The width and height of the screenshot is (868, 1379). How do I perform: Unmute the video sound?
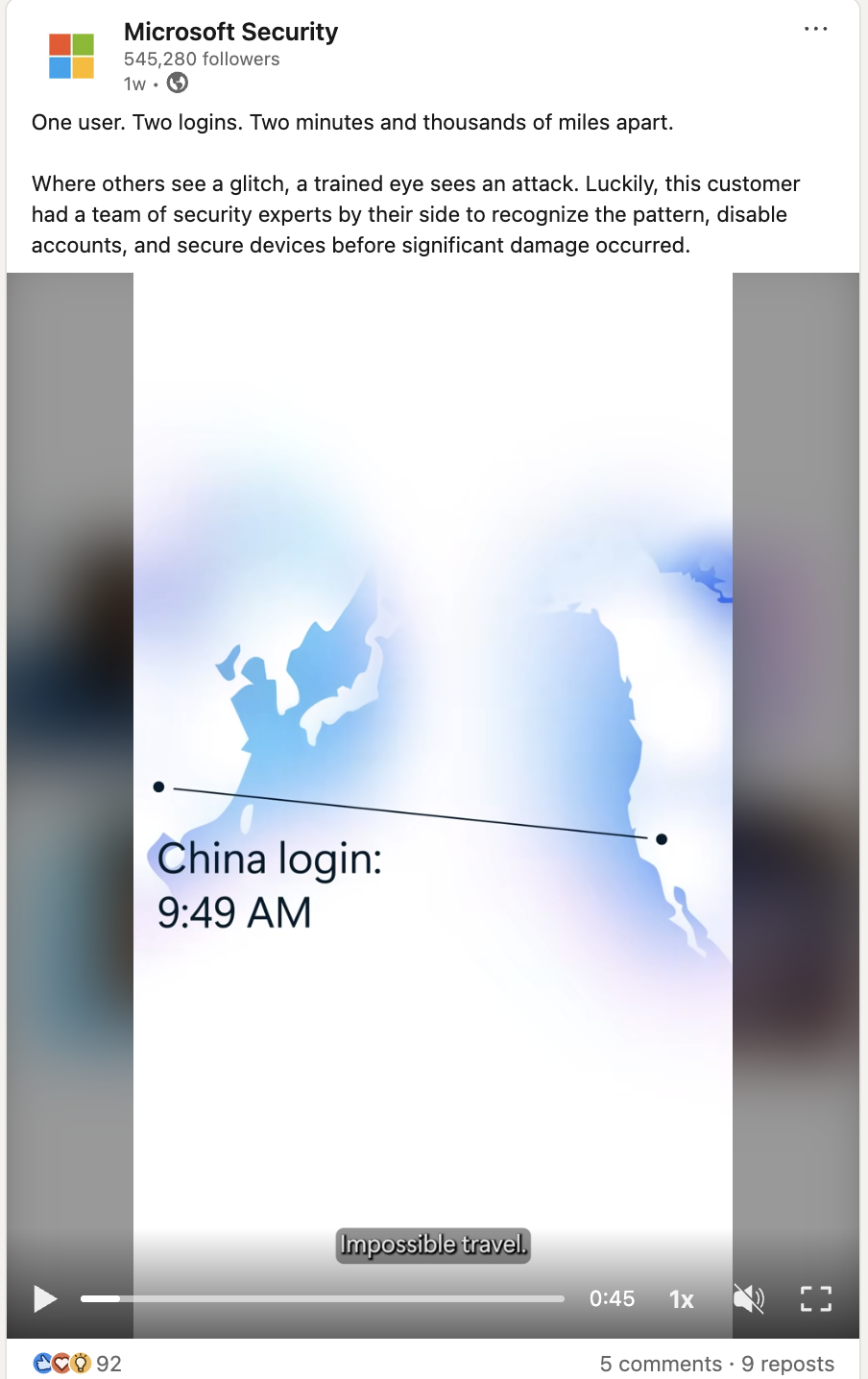(x=749, y=1298)
